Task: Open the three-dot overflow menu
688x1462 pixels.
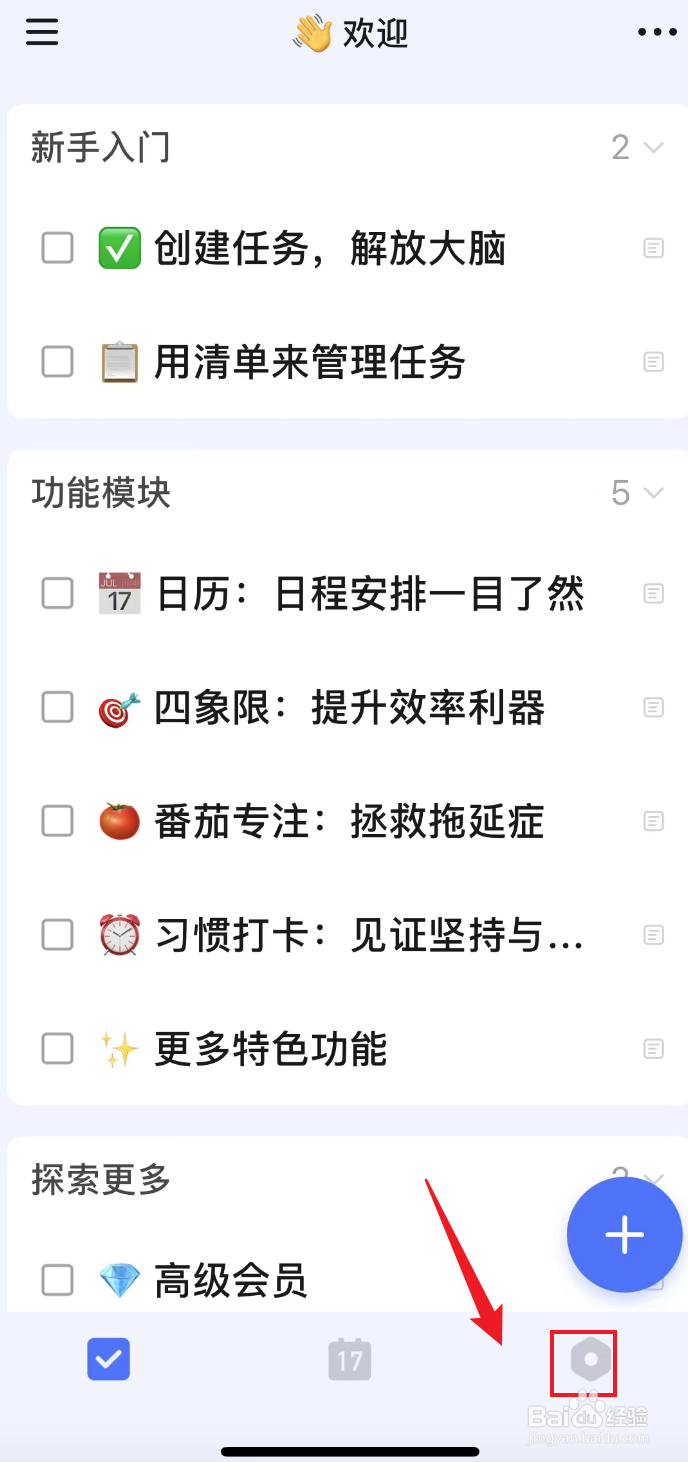Action: (656, 33)
